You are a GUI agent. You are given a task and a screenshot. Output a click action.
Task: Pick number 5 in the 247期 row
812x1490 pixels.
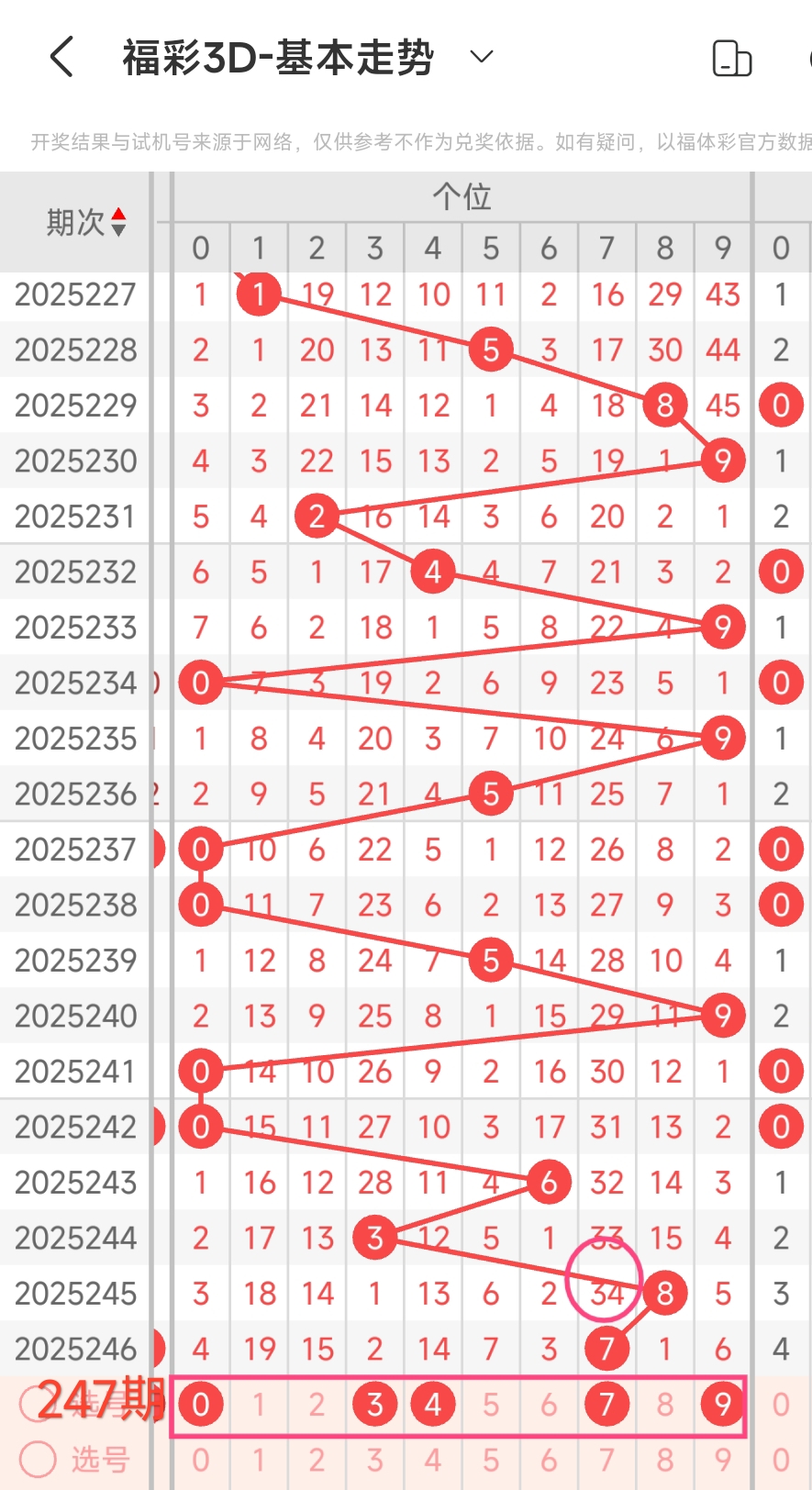(491, 1404)
